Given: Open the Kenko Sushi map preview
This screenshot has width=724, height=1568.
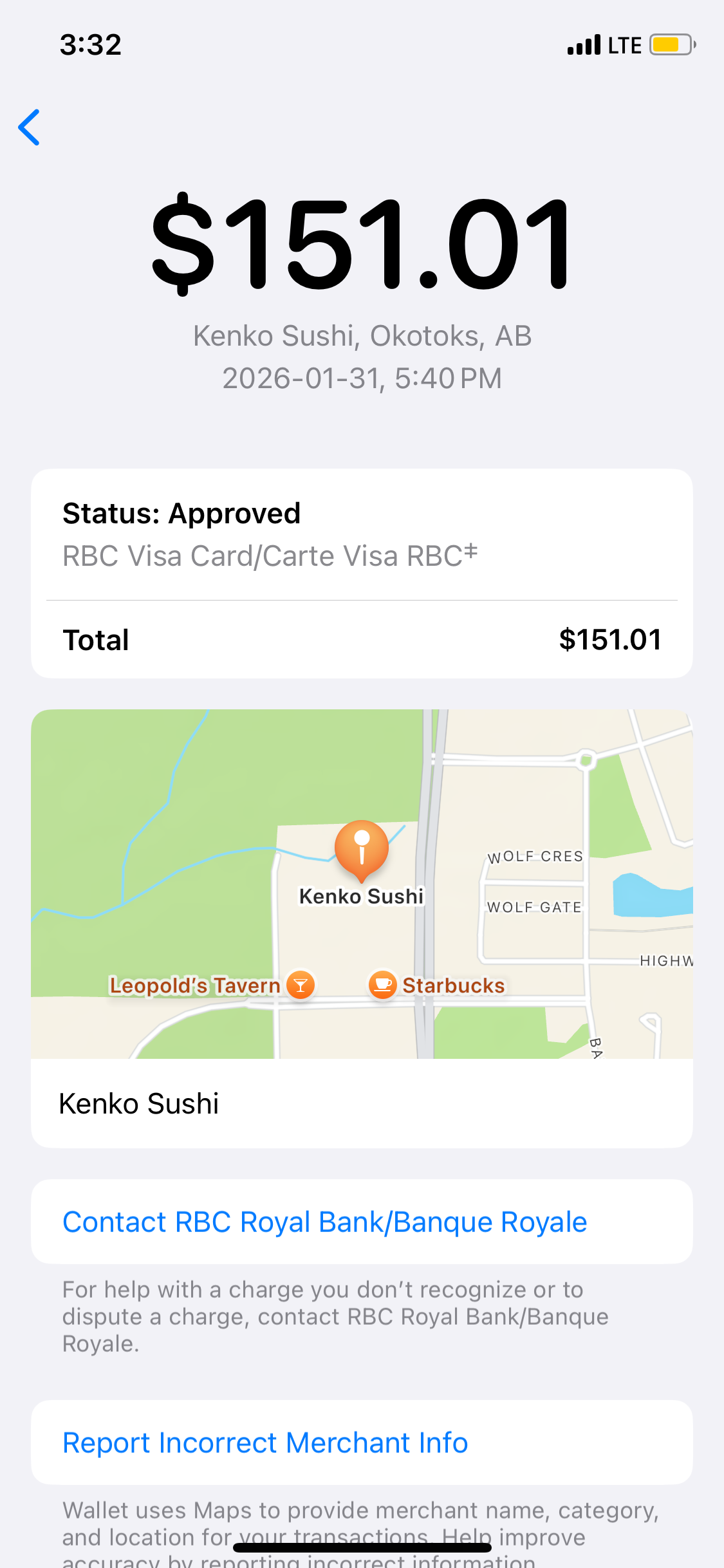Looking at the screenshot, I should click(x=362, y=883).
